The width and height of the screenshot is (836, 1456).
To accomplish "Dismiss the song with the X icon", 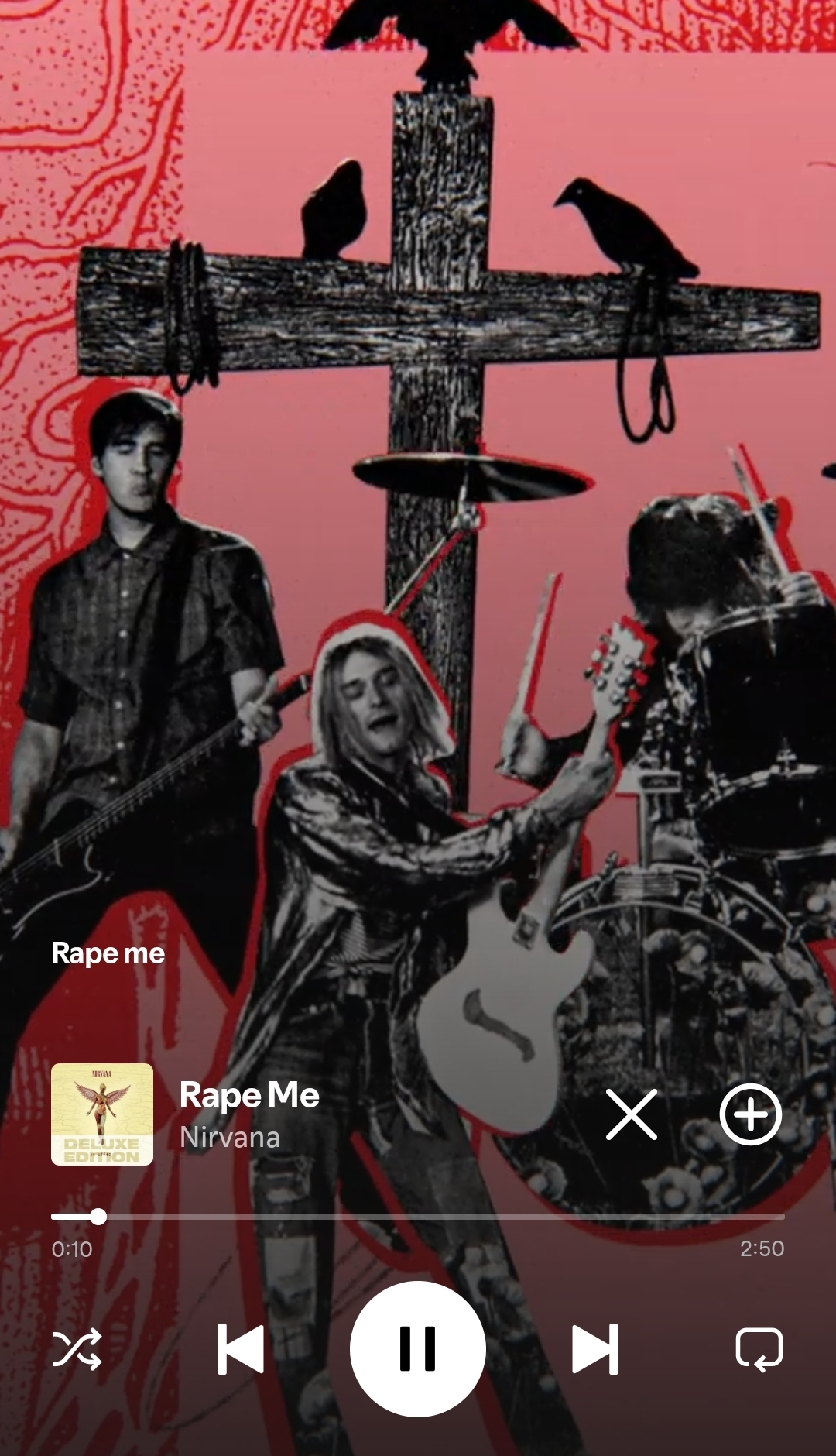I will (x=632, y=1114).
